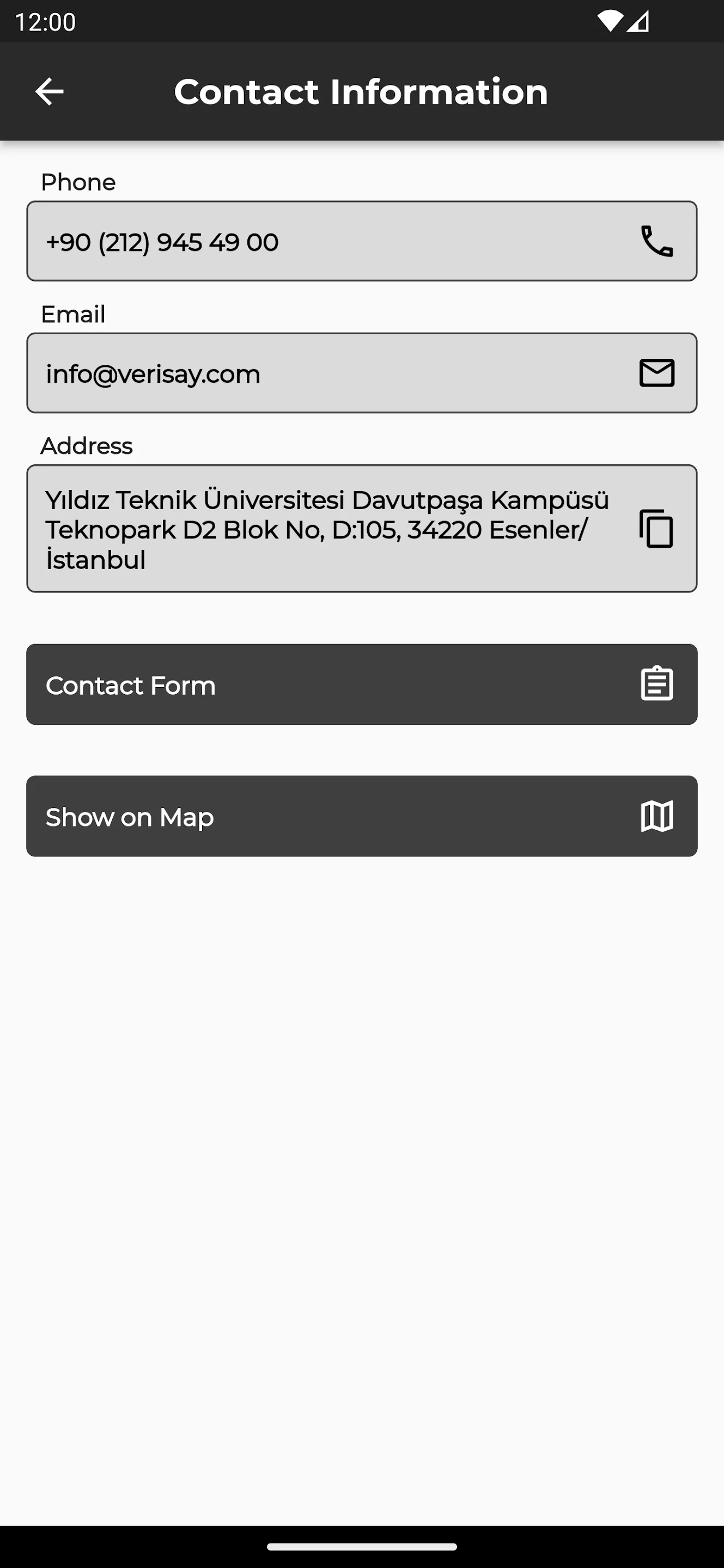The height and width of the screenshot is (1568, 724).
Task: Tap the Phone label
Action: (78, 181)
